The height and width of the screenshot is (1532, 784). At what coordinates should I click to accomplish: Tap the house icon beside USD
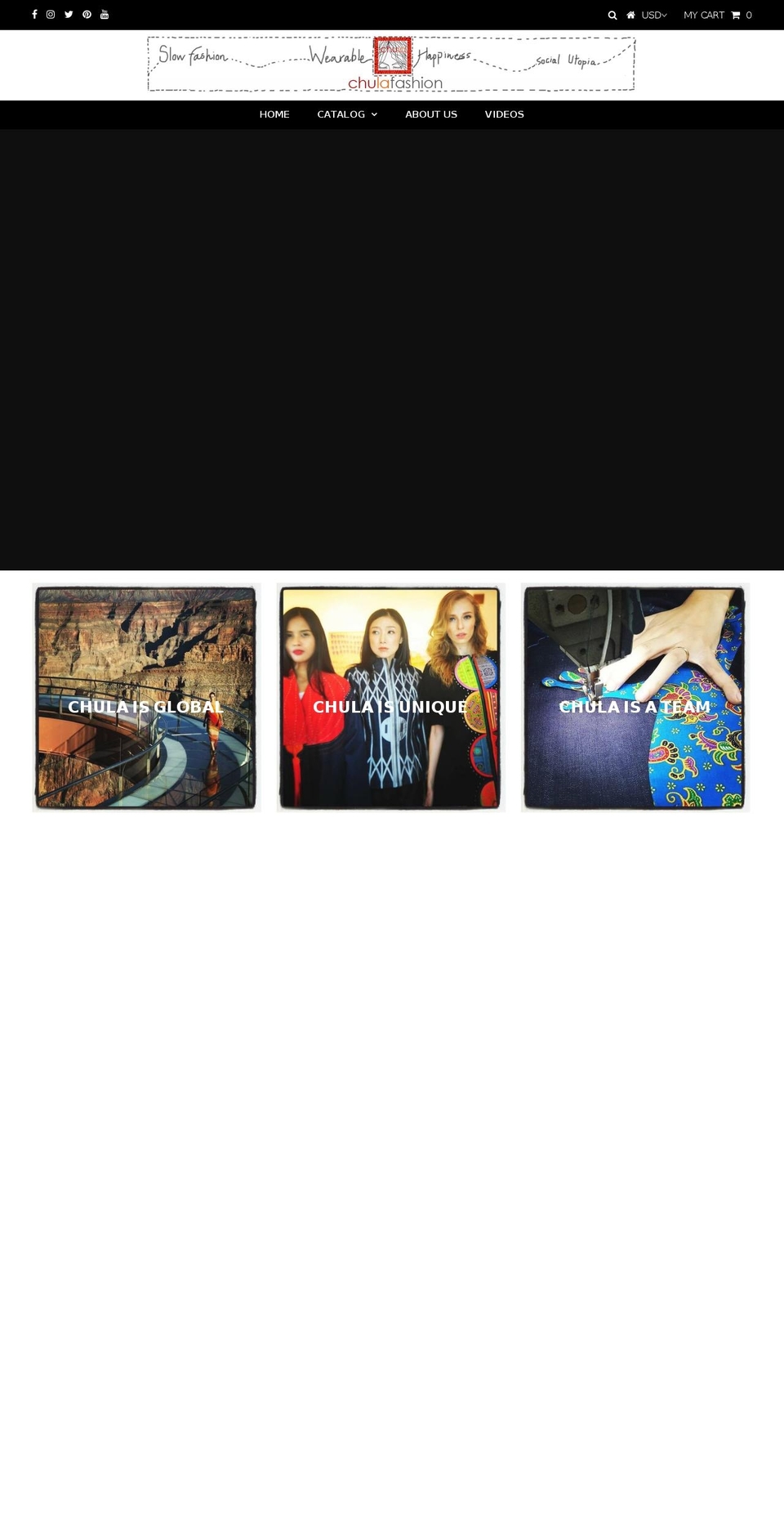coord(630,16)
